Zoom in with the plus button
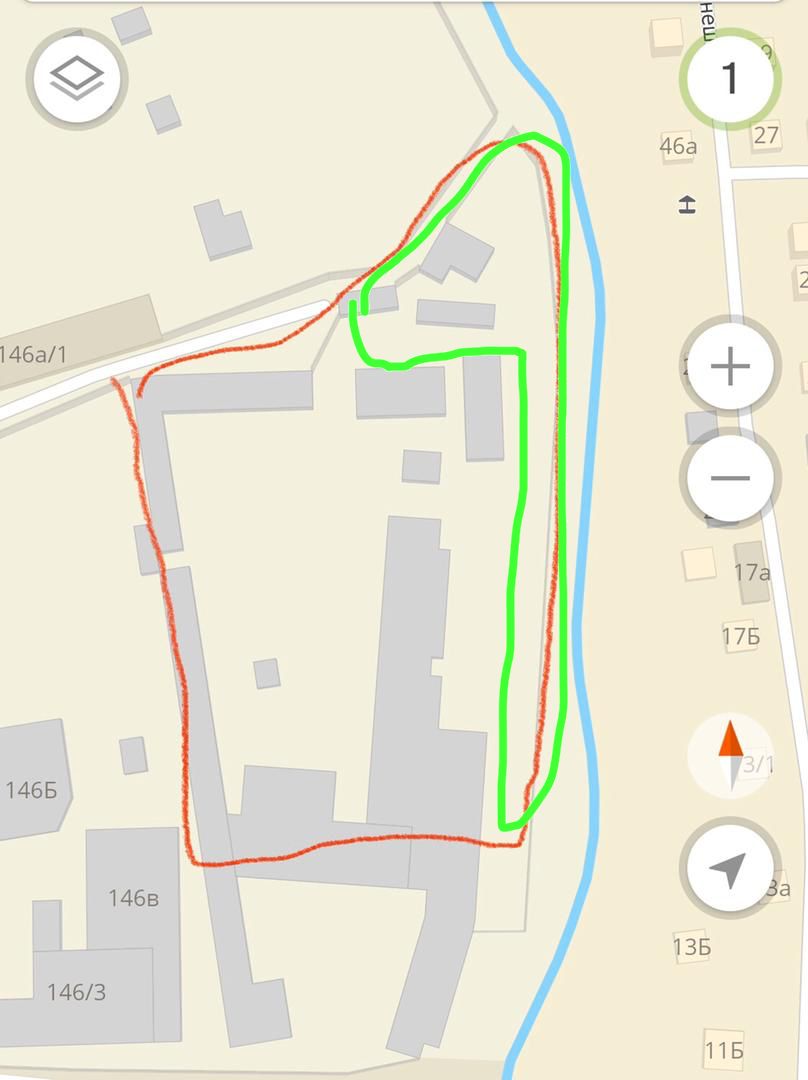 [730, 367]
